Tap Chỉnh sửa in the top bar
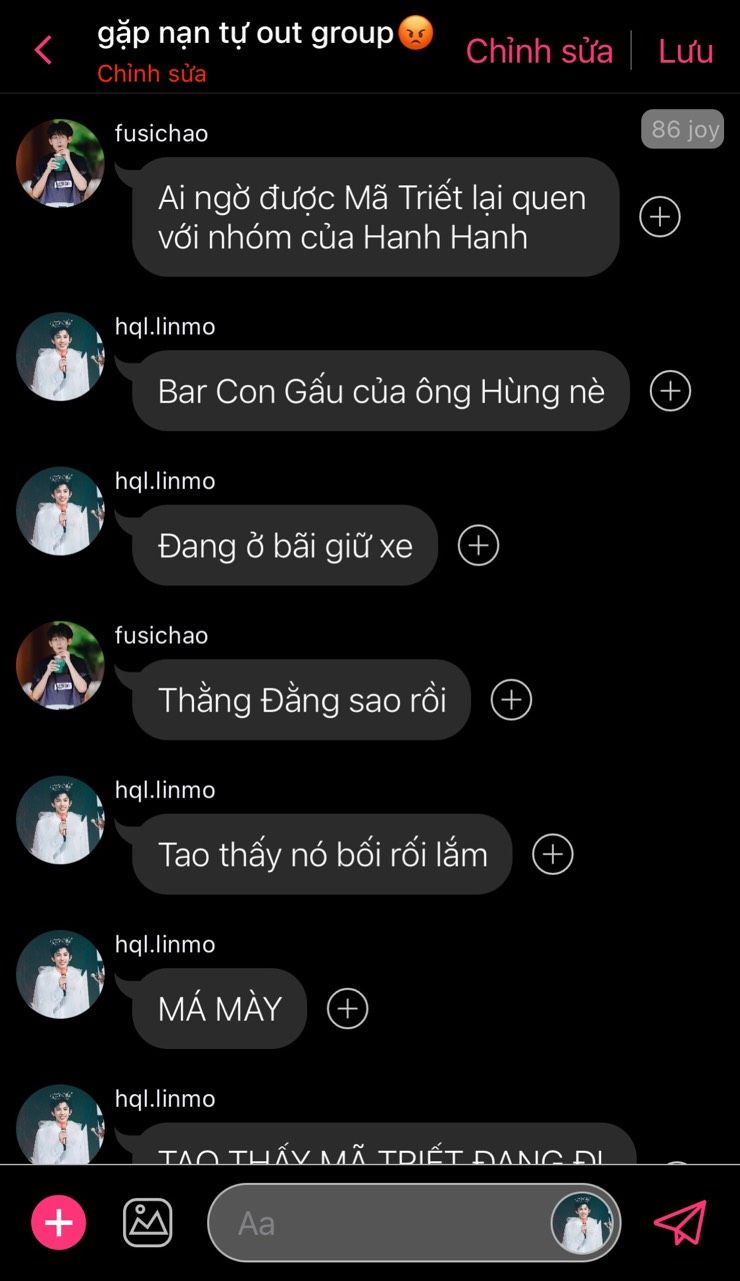This screenshot has height=1281, width=740. 539,51
